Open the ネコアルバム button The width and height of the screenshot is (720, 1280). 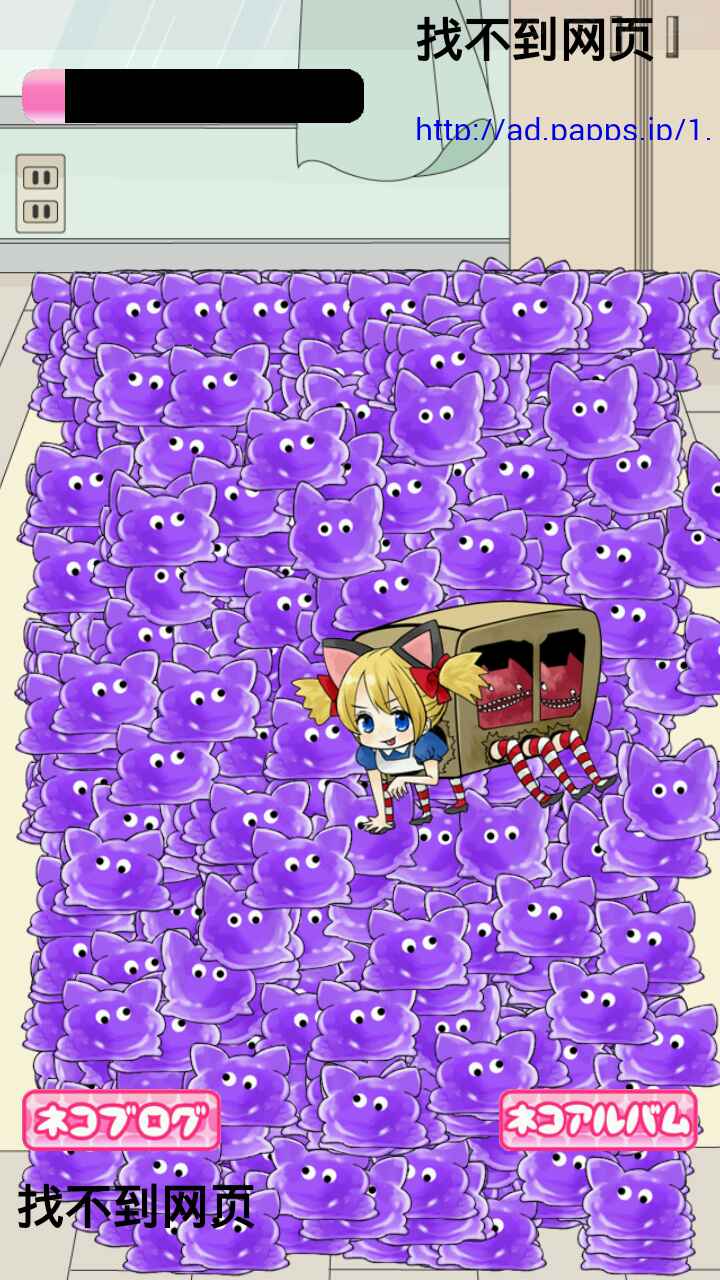point(598,1120)
